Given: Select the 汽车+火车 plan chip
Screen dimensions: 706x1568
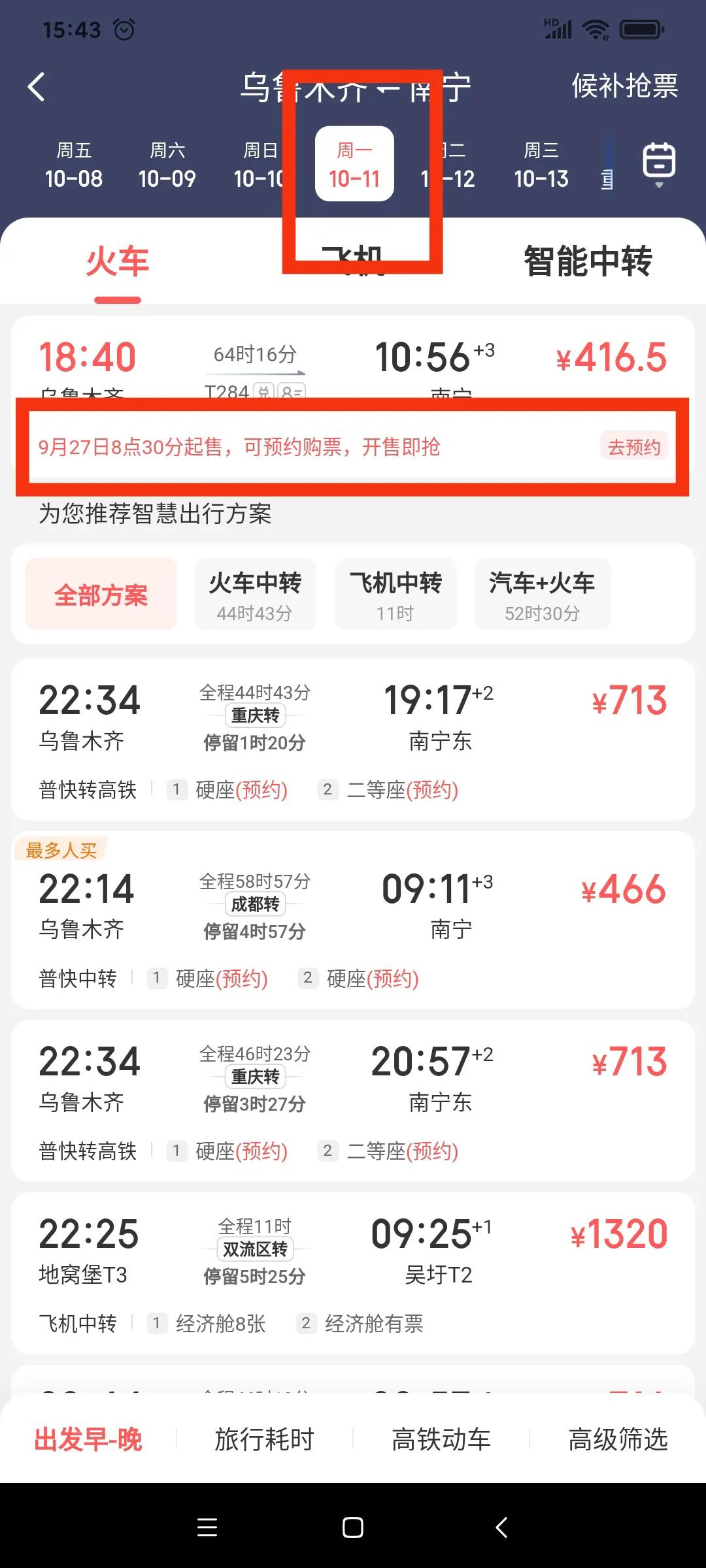Looking at the screenshot, I should pos(542,594).
